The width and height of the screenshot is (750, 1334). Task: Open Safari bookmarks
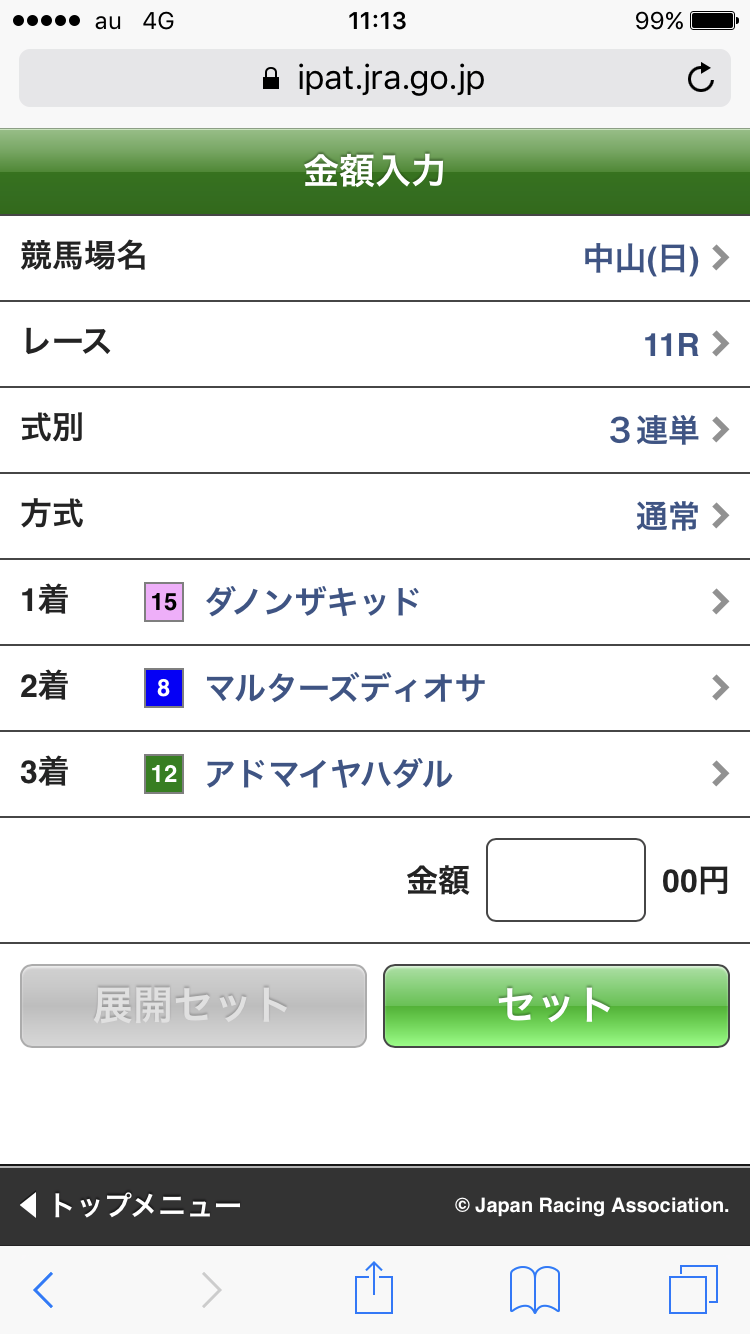[x=535, y=1289]
